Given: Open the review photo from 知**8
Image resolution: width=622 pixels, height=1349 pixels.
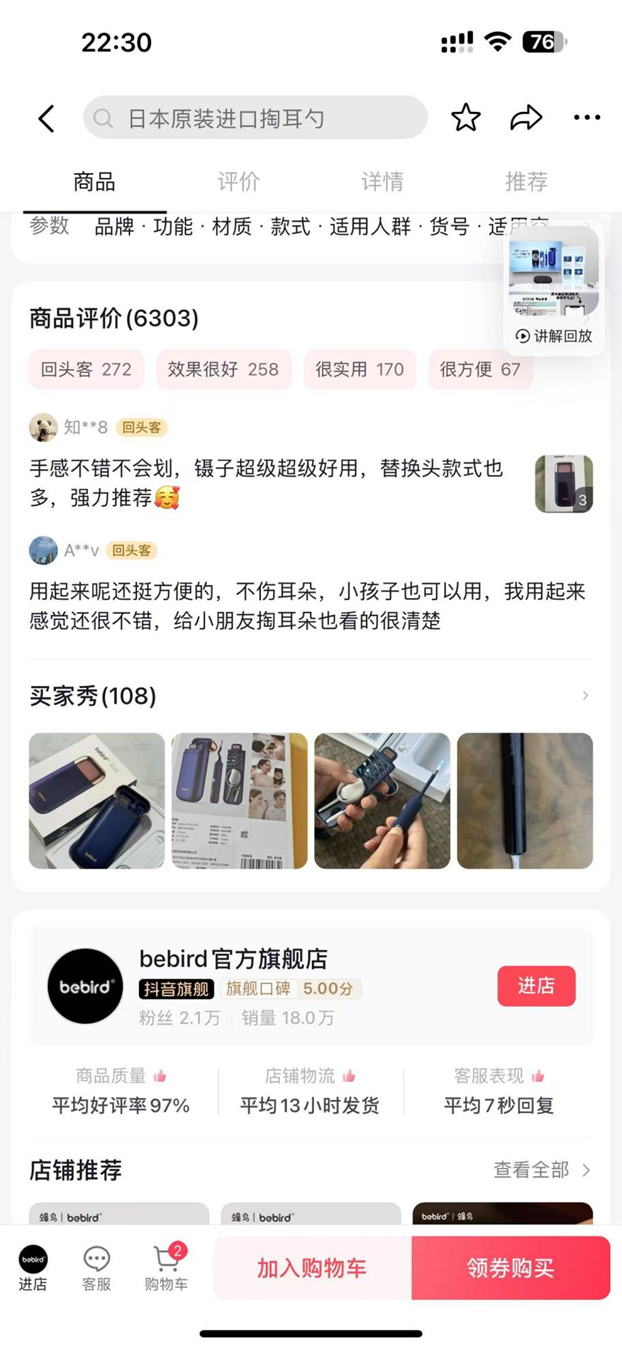Looking at the screenshot, I should [563, 484].
